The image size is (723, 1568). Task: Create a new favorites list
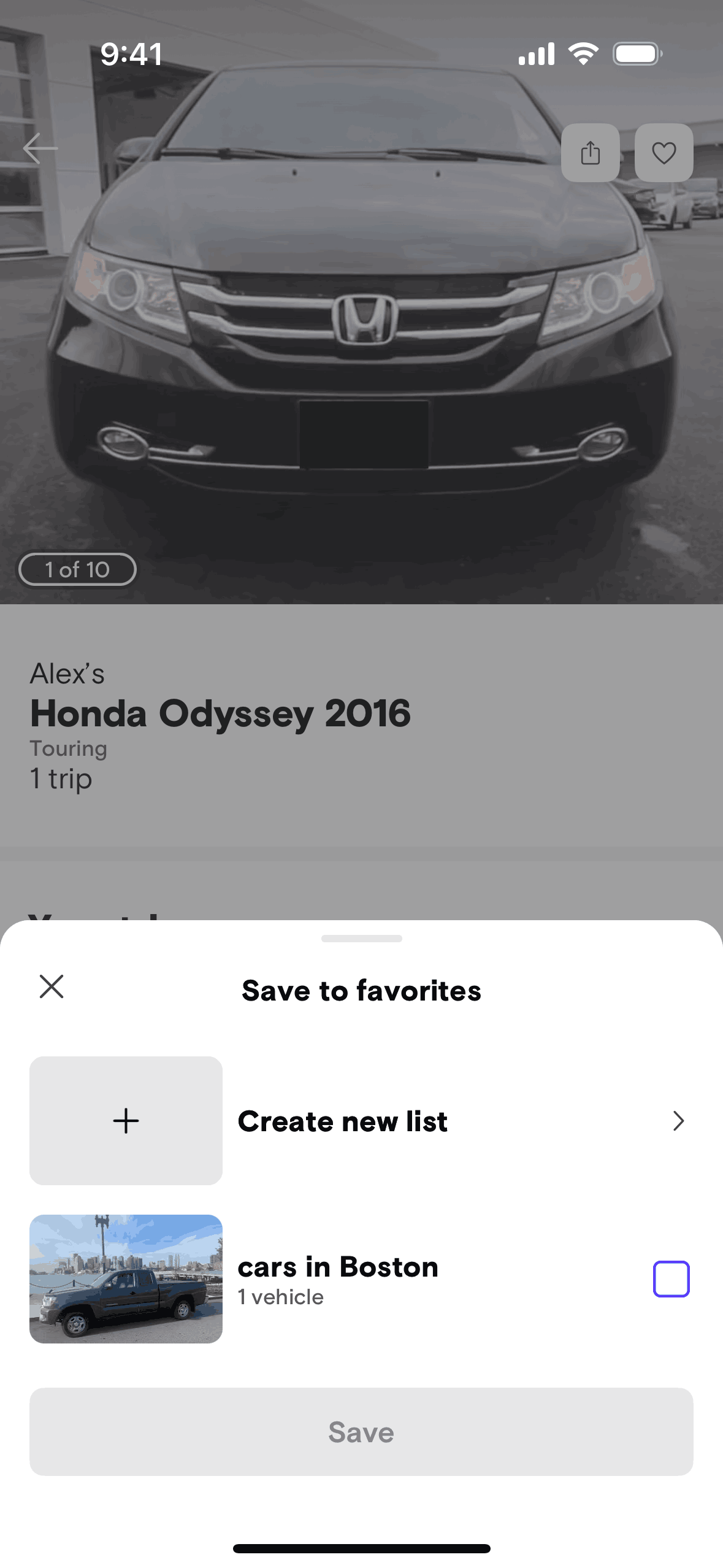[x=361, y=1121]
